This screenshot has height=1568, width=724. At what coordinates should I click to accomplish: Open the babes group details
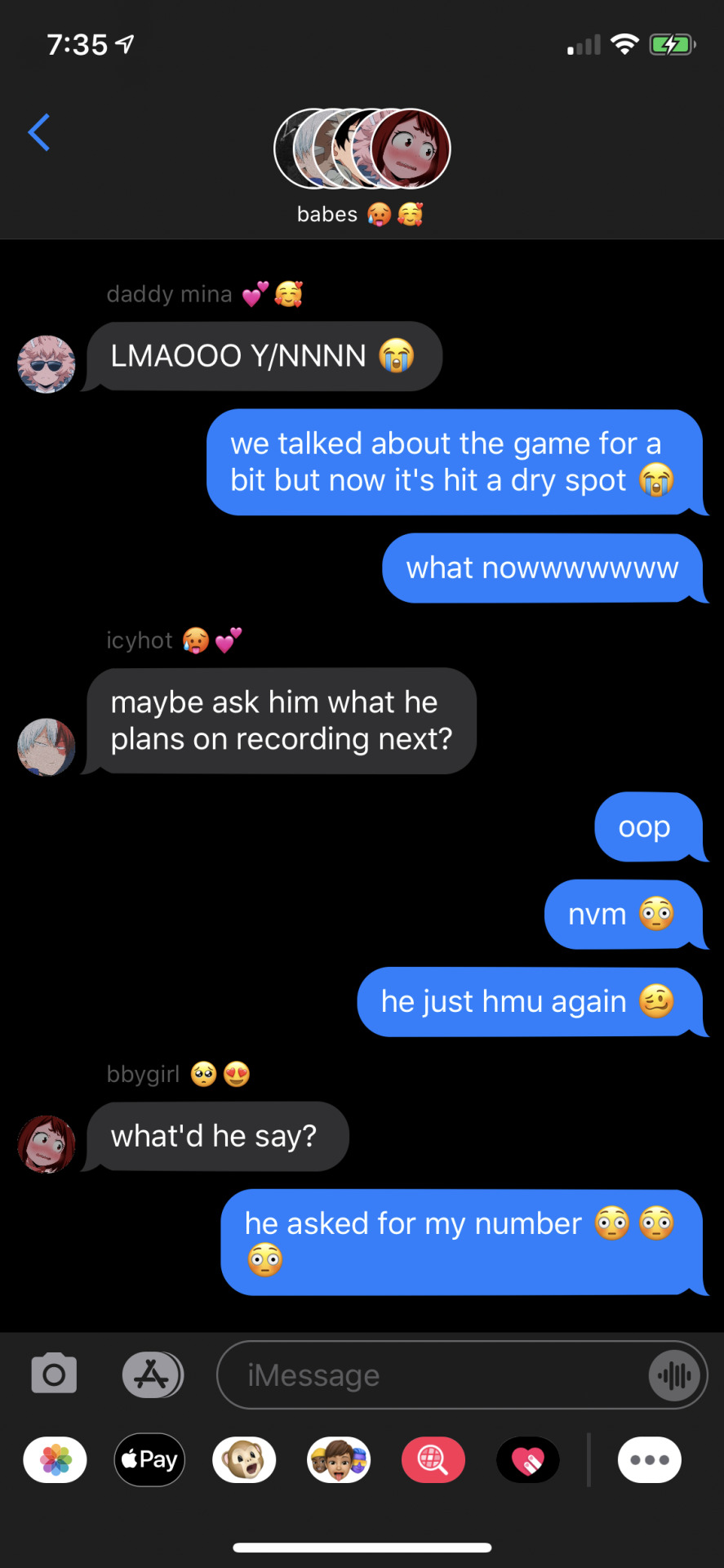click(x=362, y=167)
